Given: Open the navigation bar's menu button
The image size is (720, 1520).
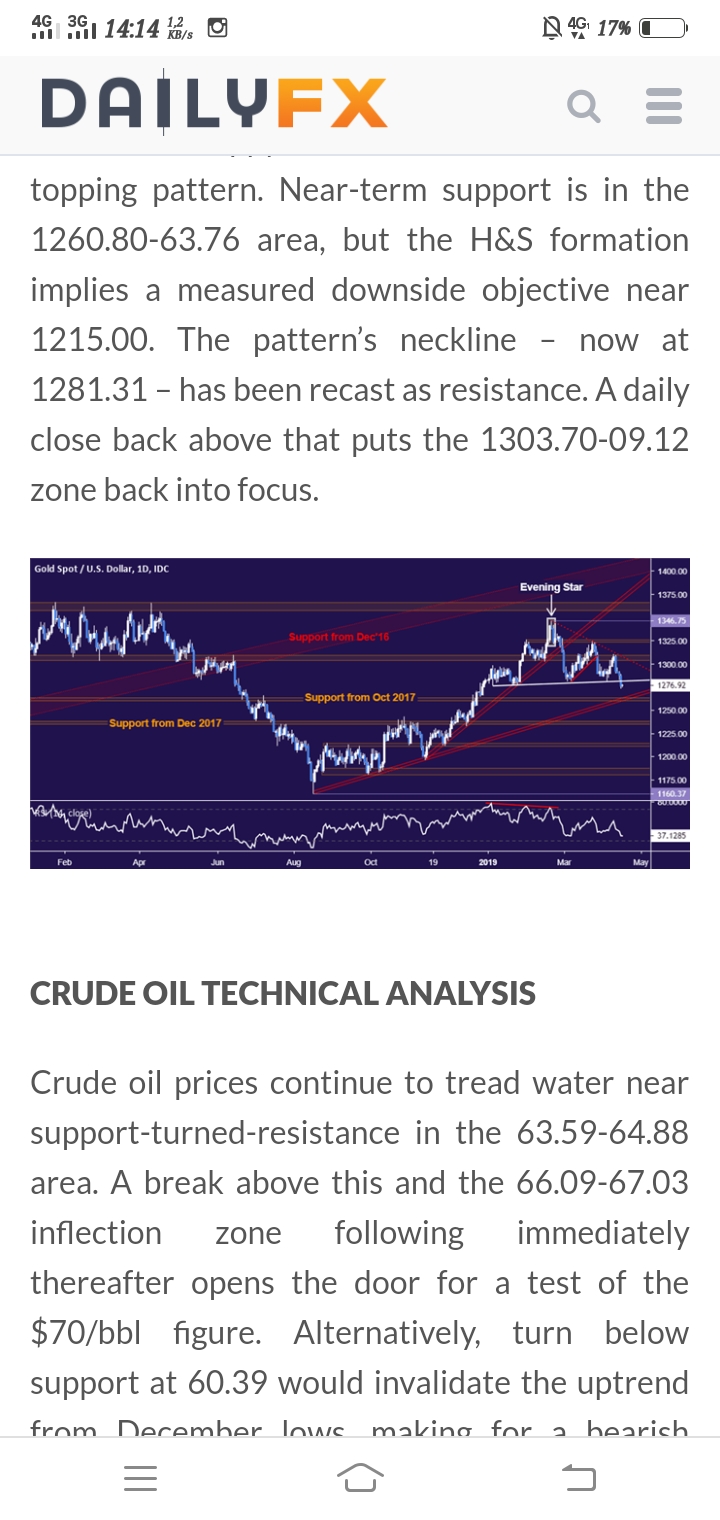Looking at the screenshot, I should click(141, 1478).
